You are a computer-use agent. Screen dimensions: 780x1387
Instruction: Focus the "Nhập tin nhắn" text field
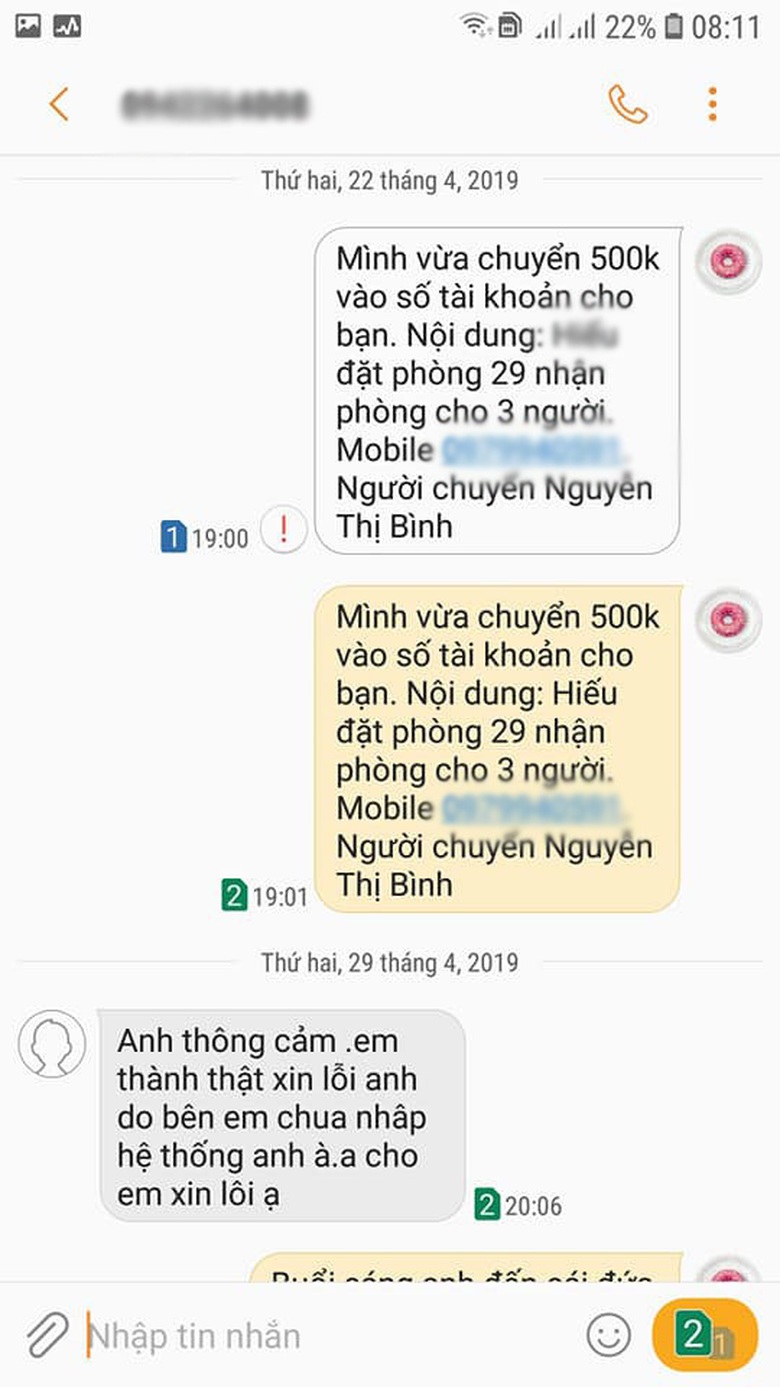[x=330, y=1336]
